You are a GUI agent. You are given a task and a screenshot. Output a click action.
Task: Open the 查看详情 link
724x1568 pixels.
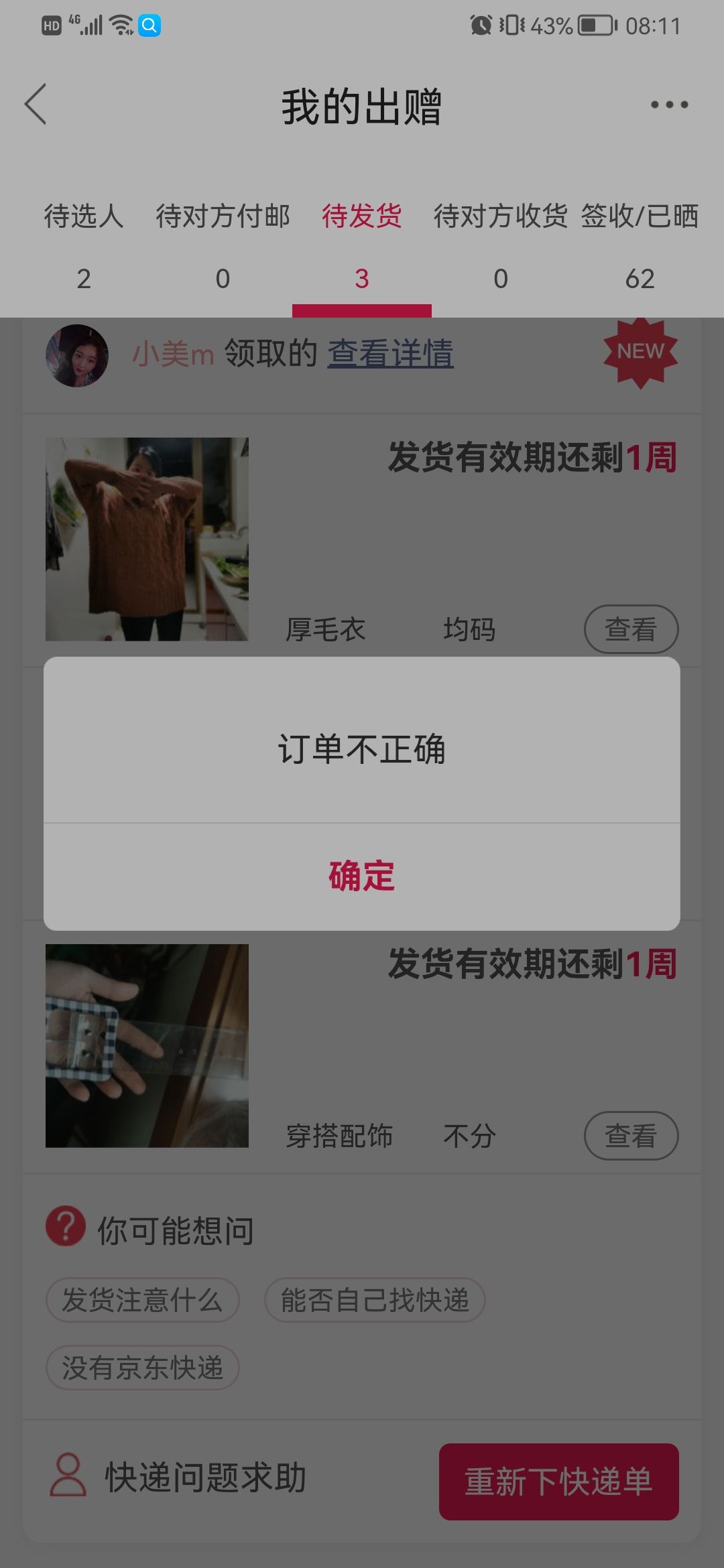click(x=391, y=353)
